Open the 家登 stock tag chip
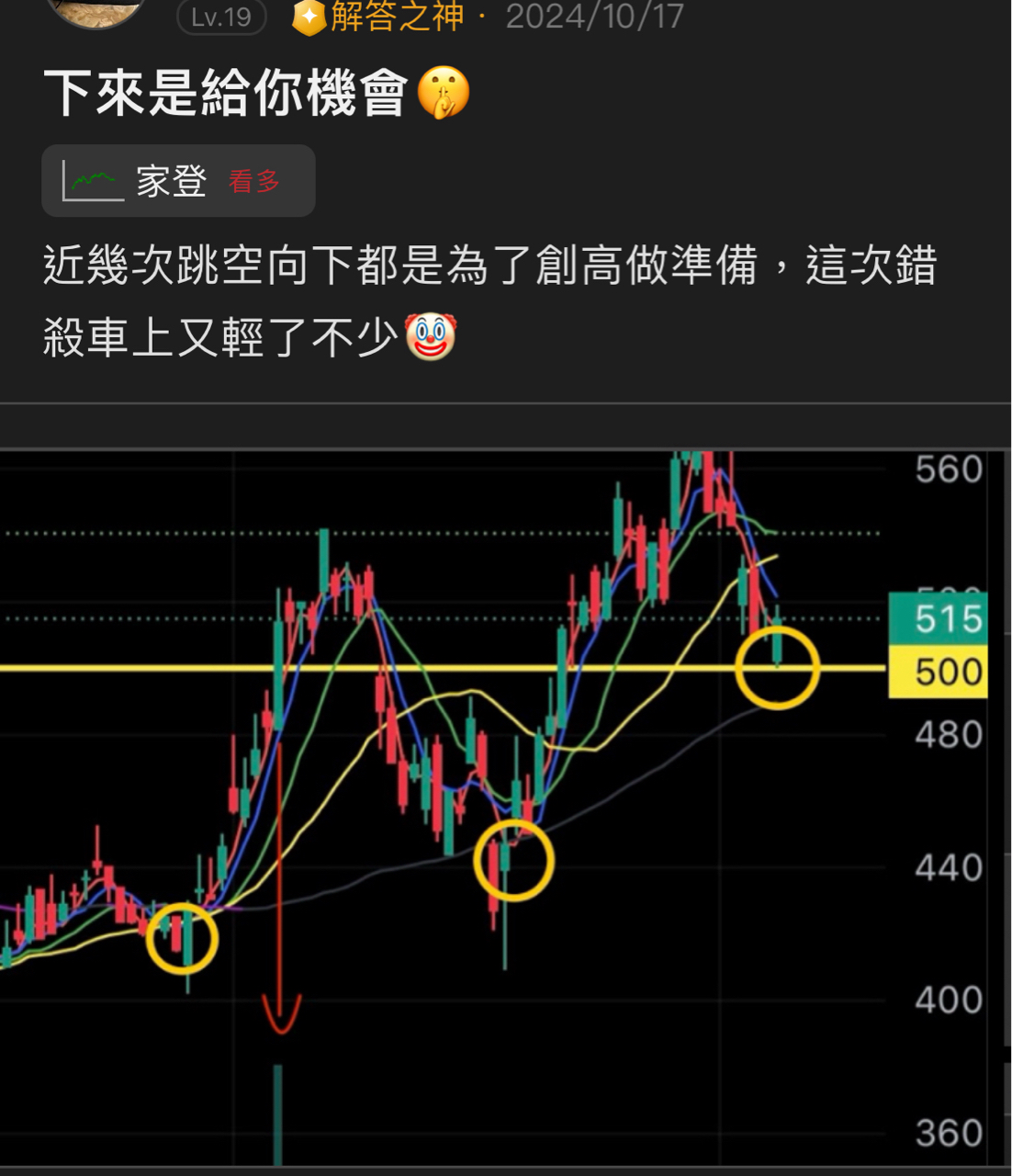 coord(178,181)
